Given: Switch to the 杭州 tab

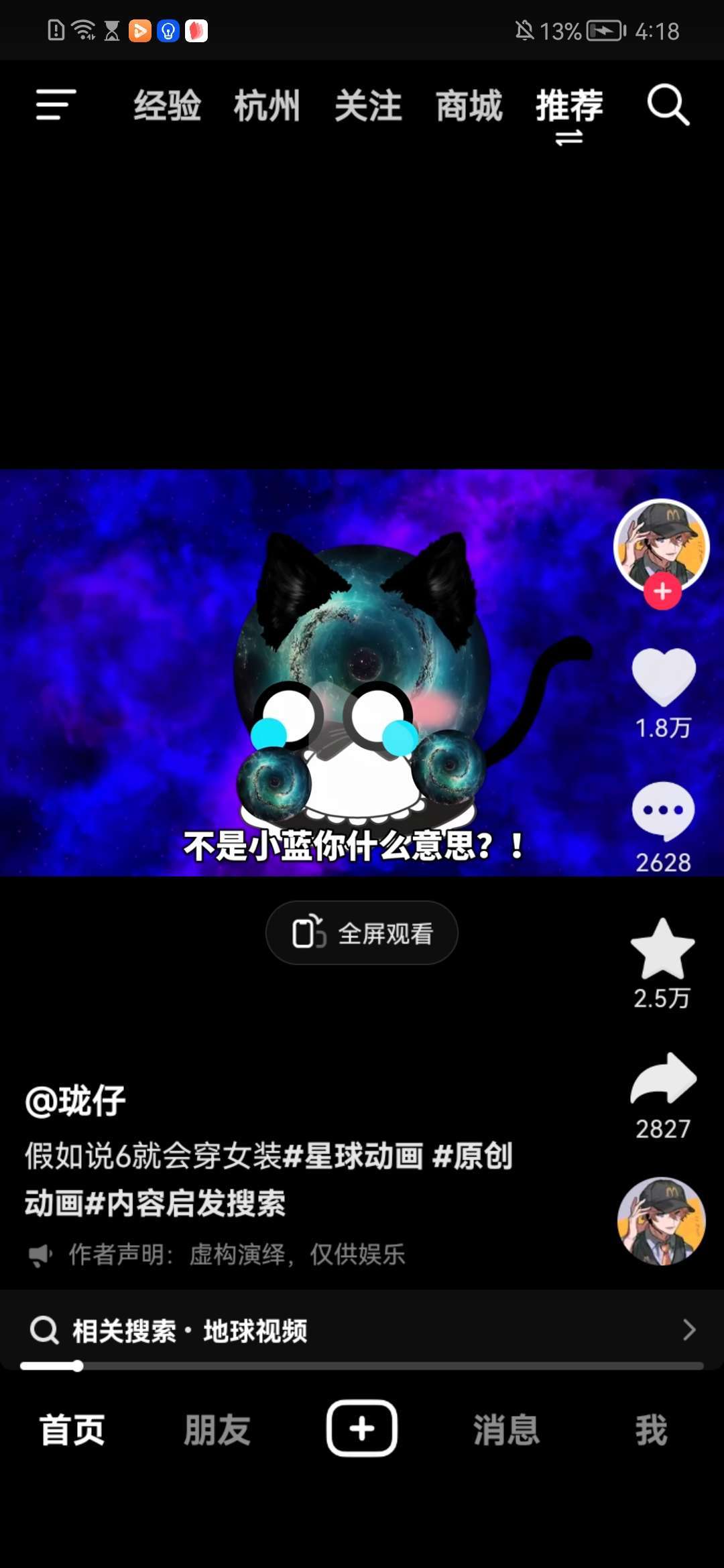Looking at the screenshot, I should coord(267,106).
